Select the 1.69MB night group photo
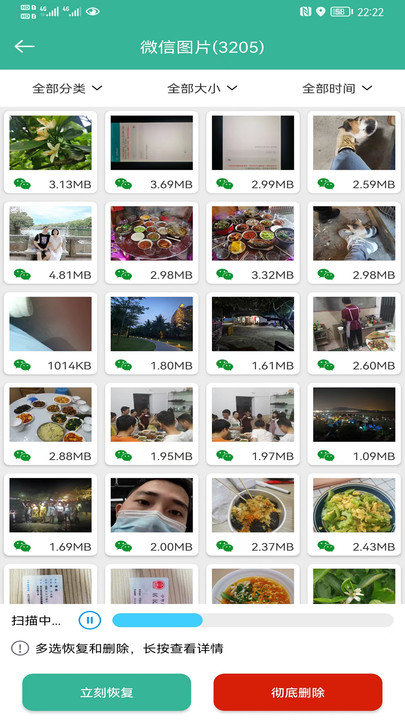 [x=51, y=515]
